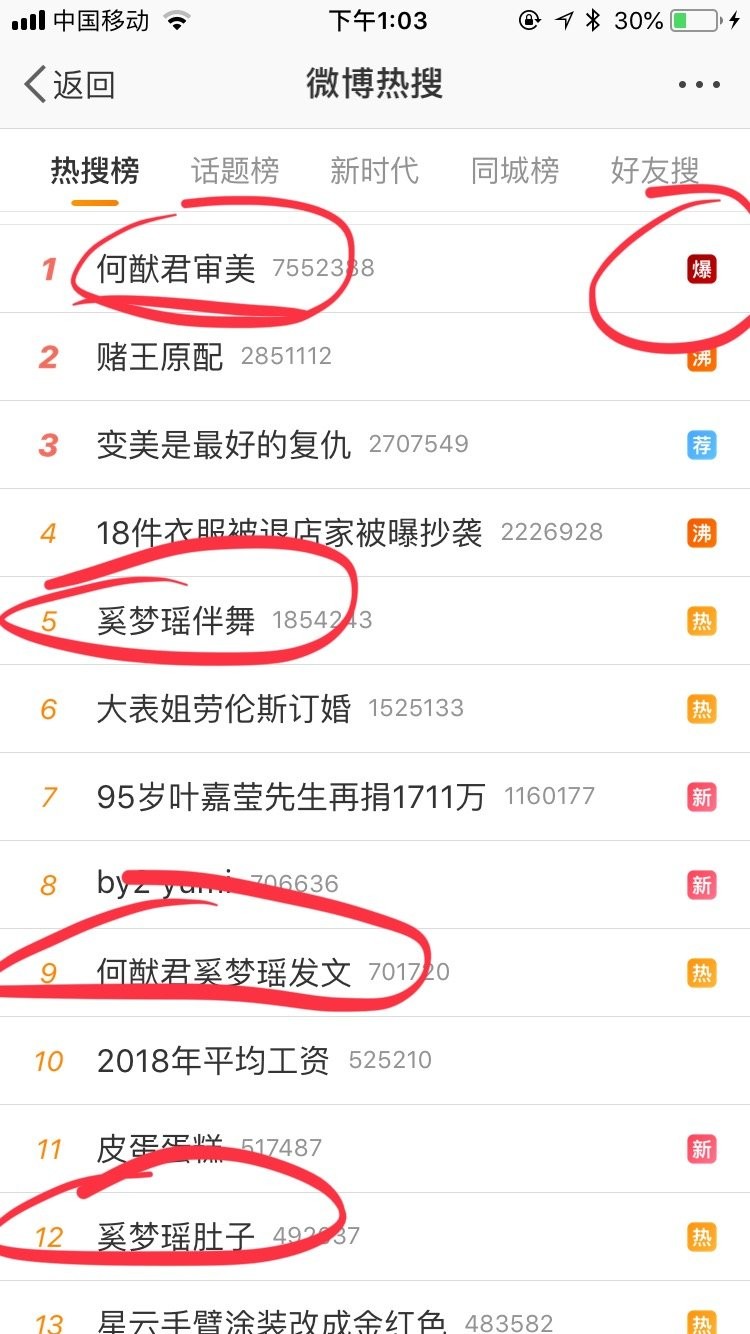Screen dimensions: 750x1334
Task: Switch to the 好友搜 tab
Action: click(654, 171)
